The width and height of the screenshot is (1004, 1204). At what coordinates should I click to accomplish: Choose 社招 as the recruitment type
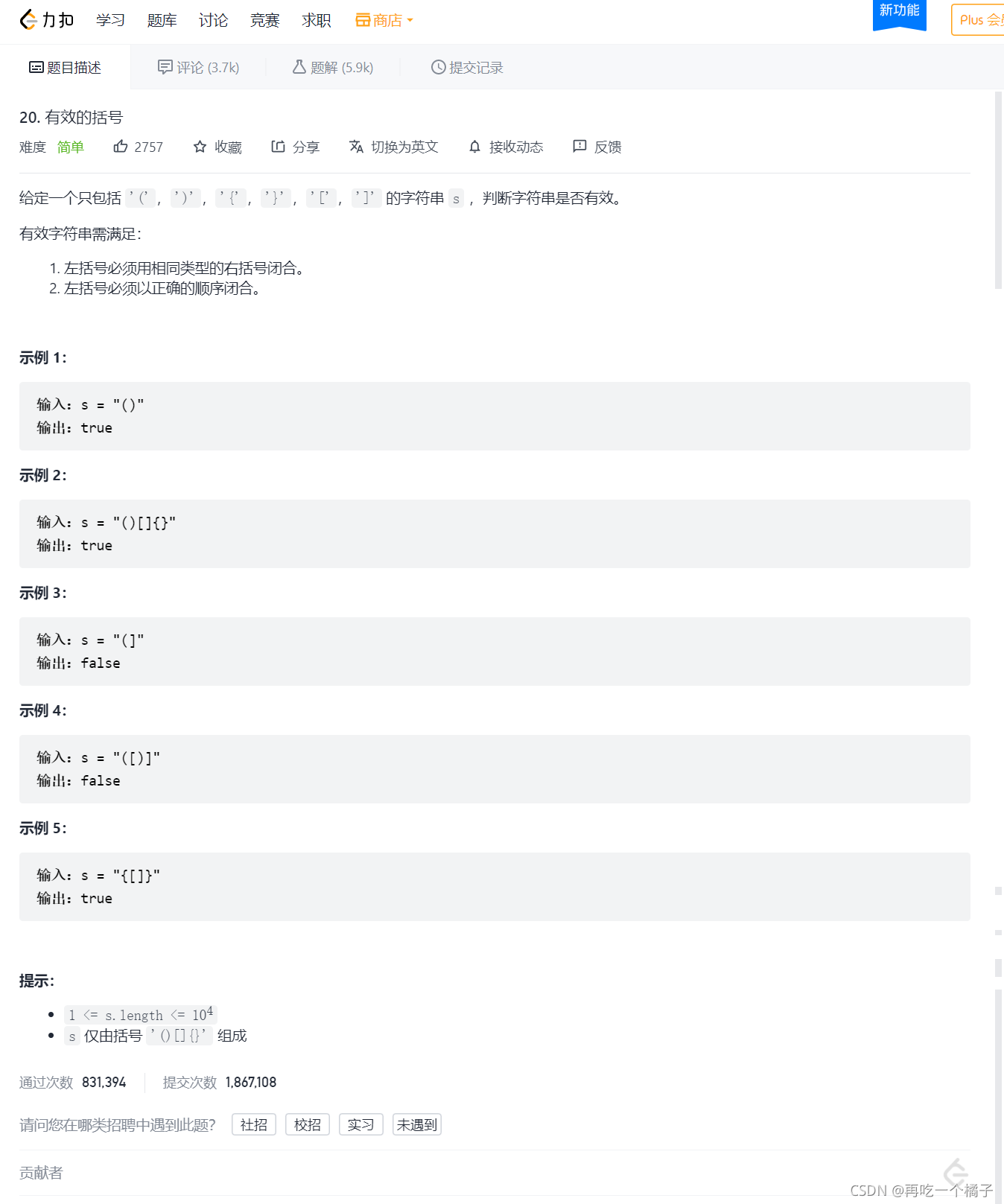(x=254, y=1124)
